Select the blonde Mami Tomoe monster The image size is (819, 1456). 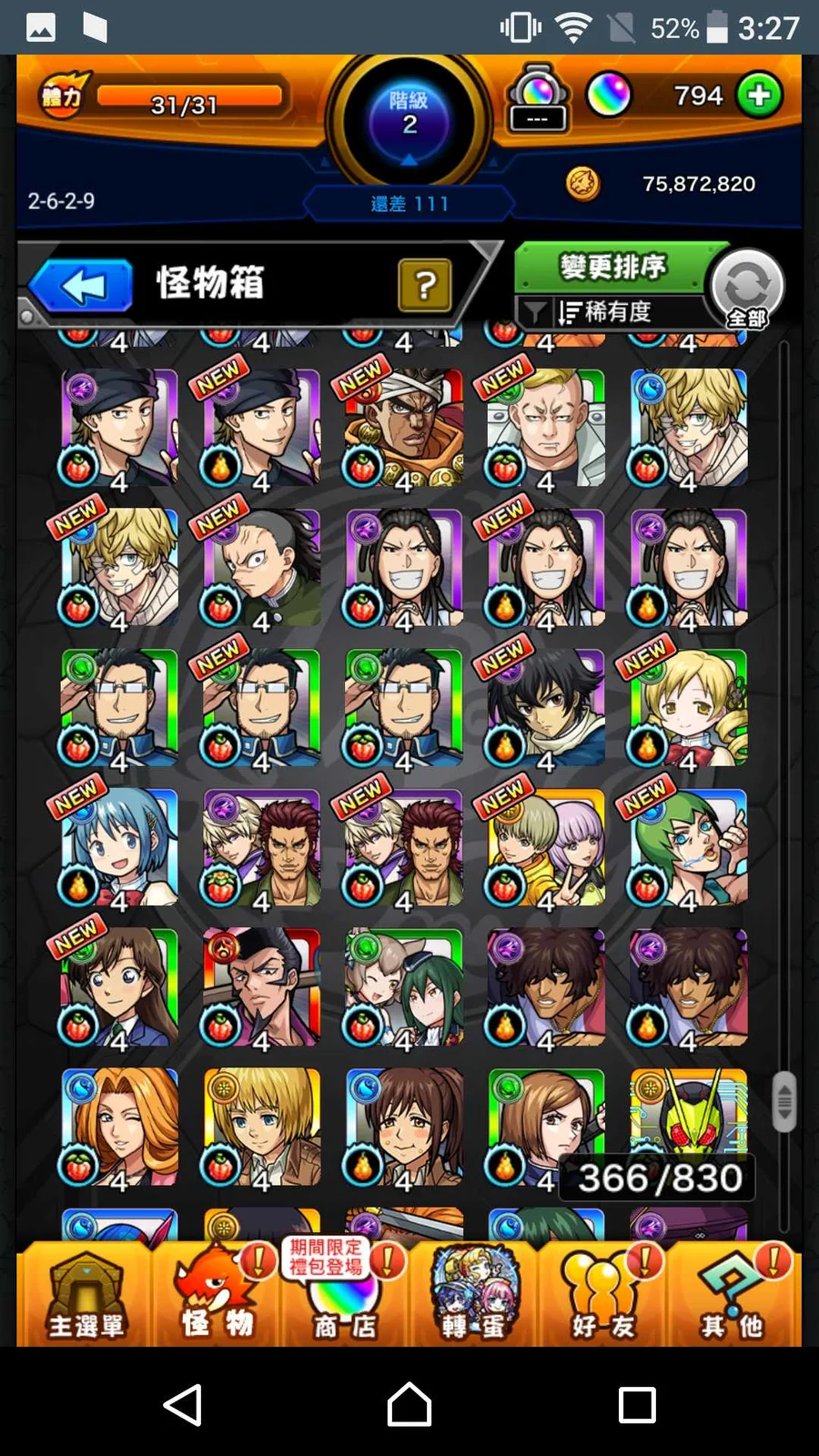pos(689,708)
